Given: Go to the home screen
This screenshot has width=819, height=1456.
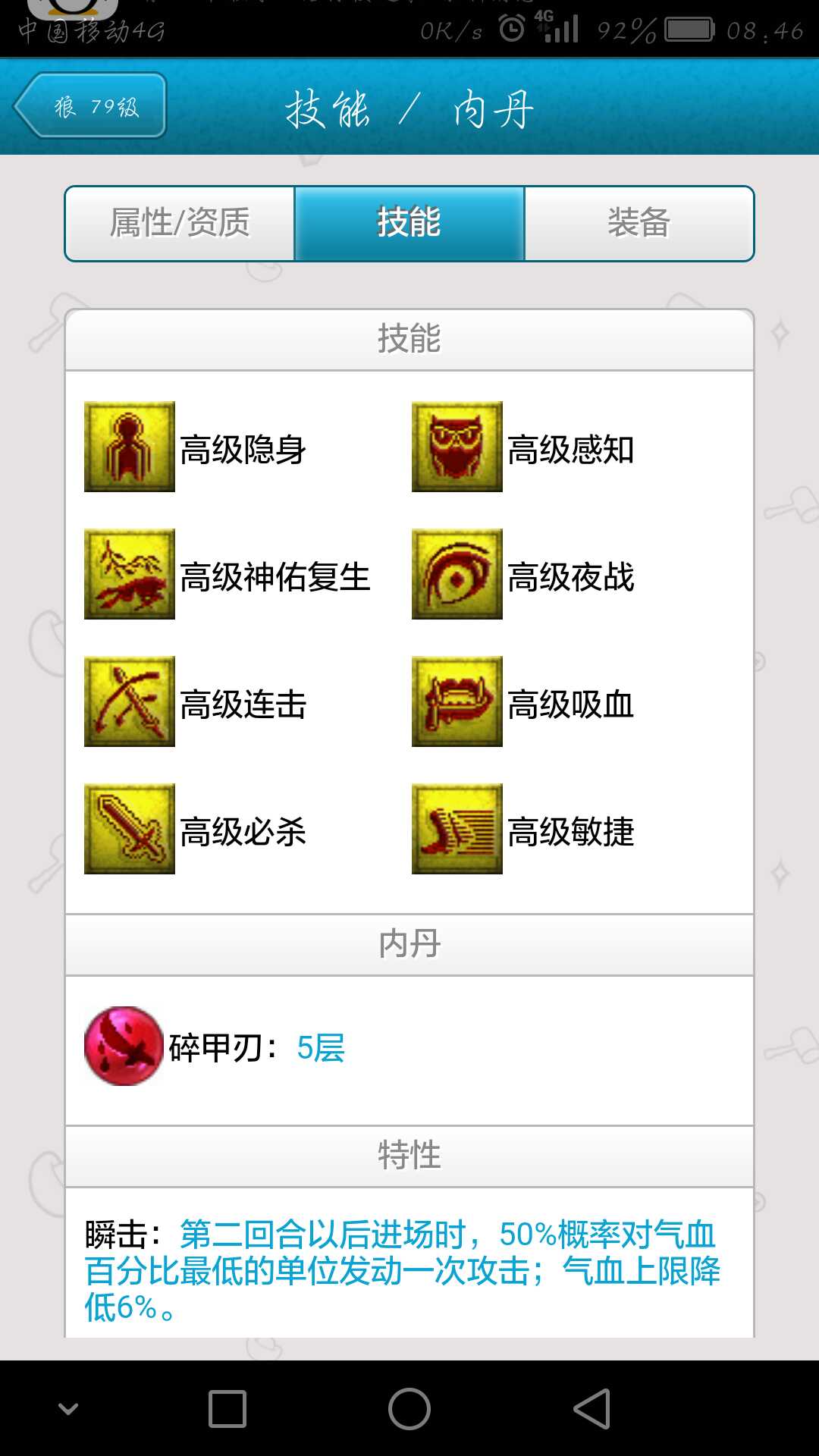Looking at the screenshot, I should tap(409, 1409).
